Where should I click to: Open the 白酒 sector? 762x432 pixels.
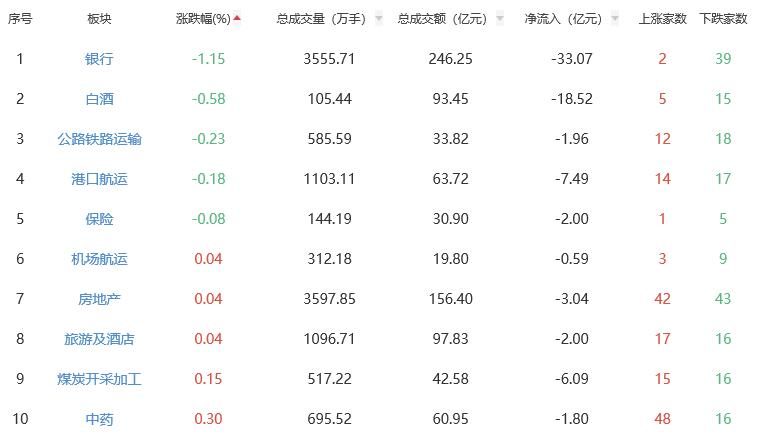point(99,99)
